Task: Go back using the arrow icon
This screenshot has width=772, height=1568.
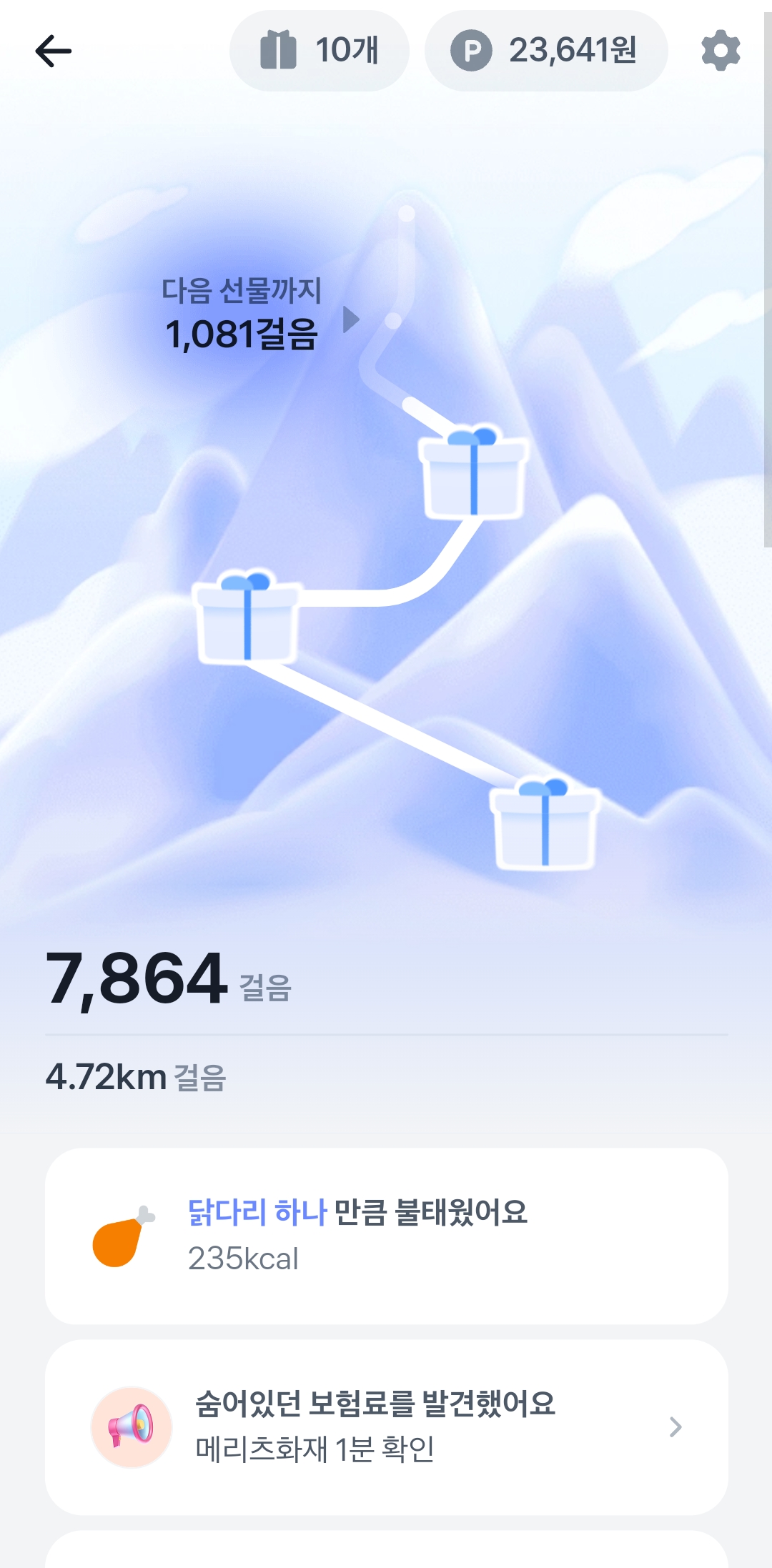Action: [x=54, y=51]
